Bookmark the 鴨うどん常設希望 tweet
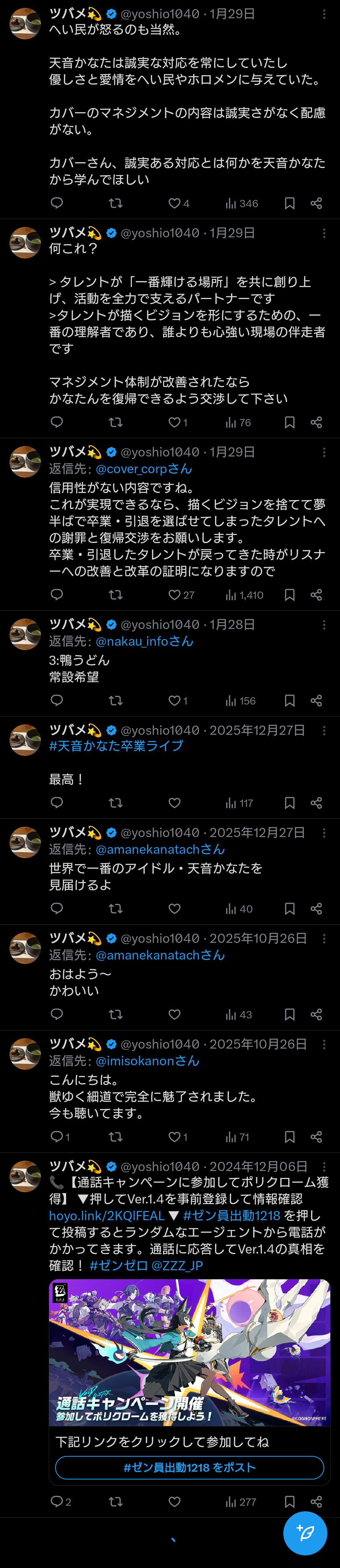This screenshot has width=340, height=1568. pos(290,701)
